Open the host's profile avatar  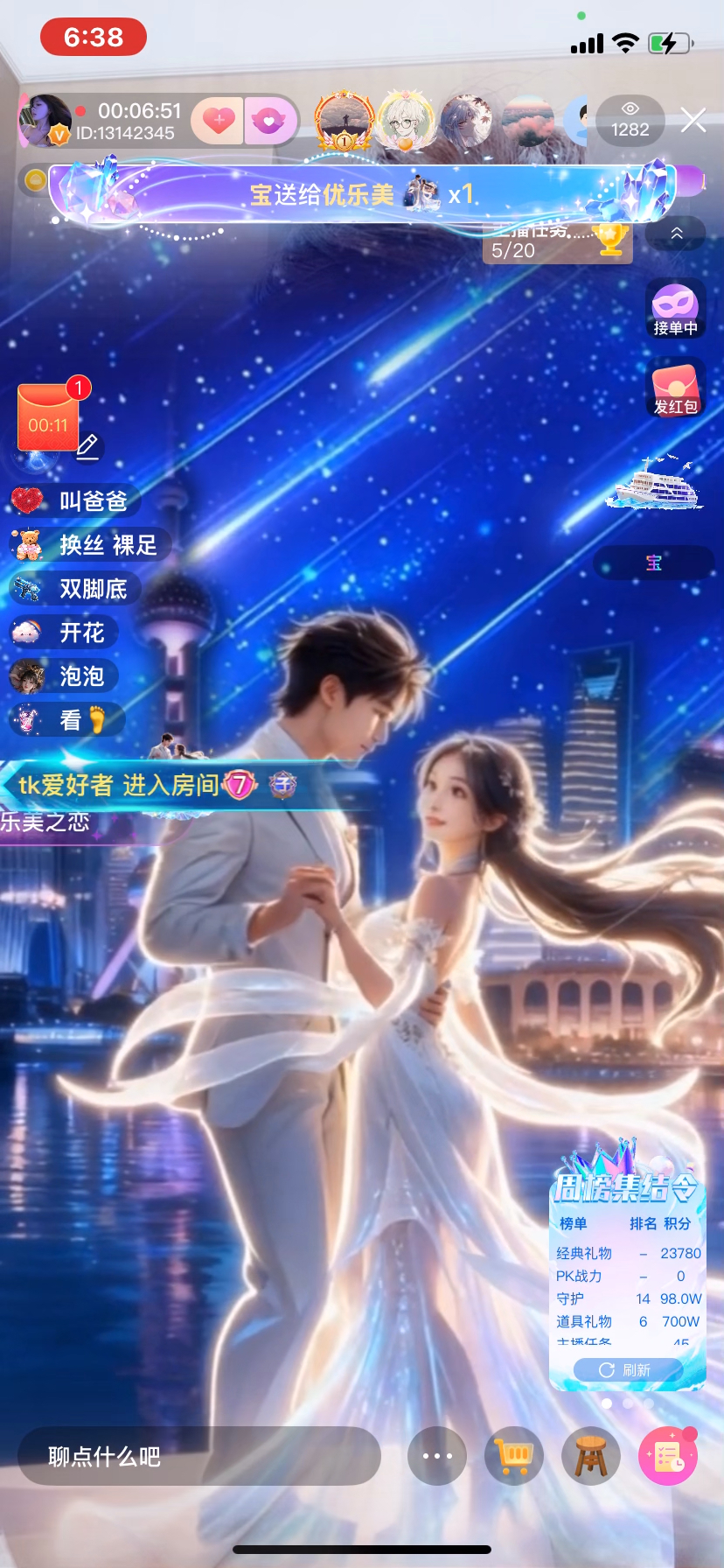tap(44, 122)
